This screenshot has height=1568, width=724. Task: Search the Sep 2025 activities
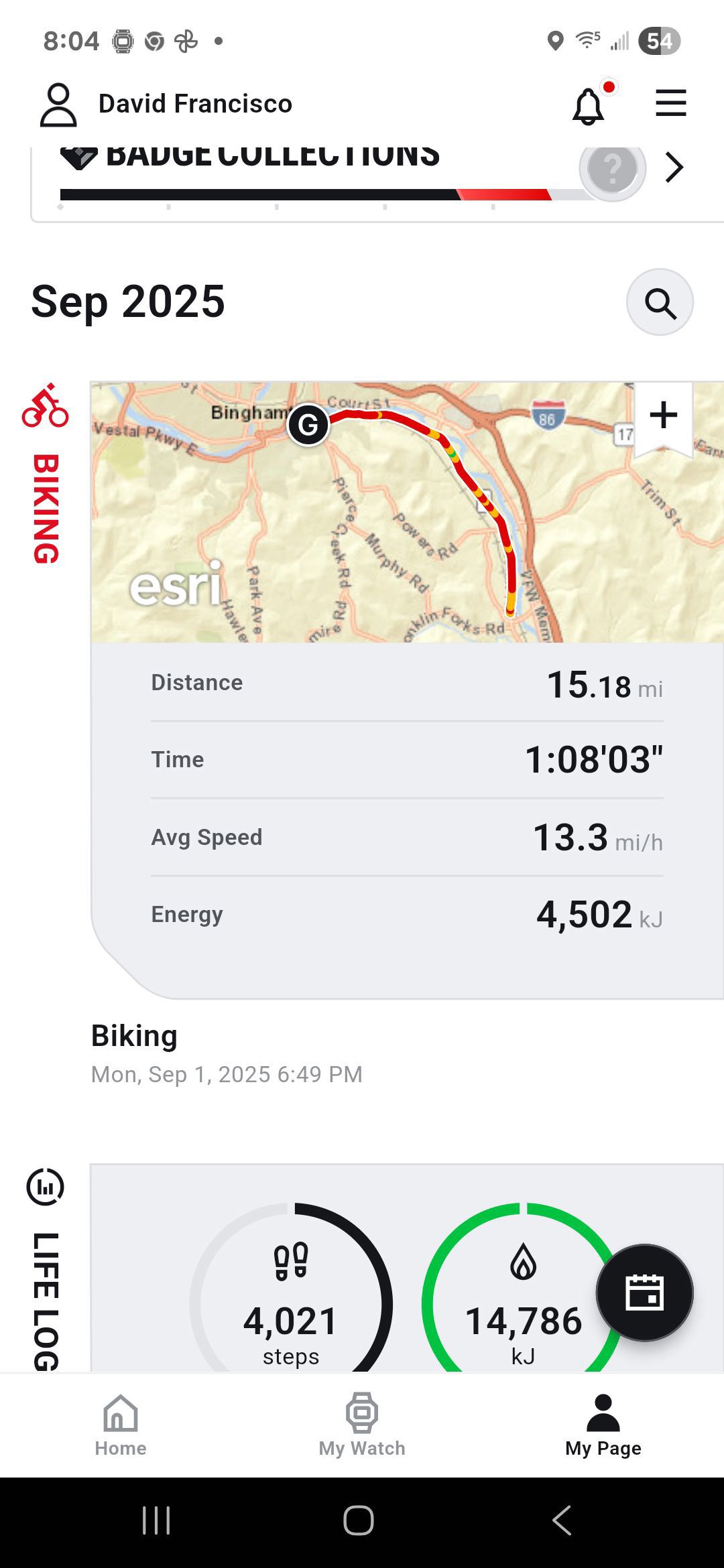(x=660, y=303)
